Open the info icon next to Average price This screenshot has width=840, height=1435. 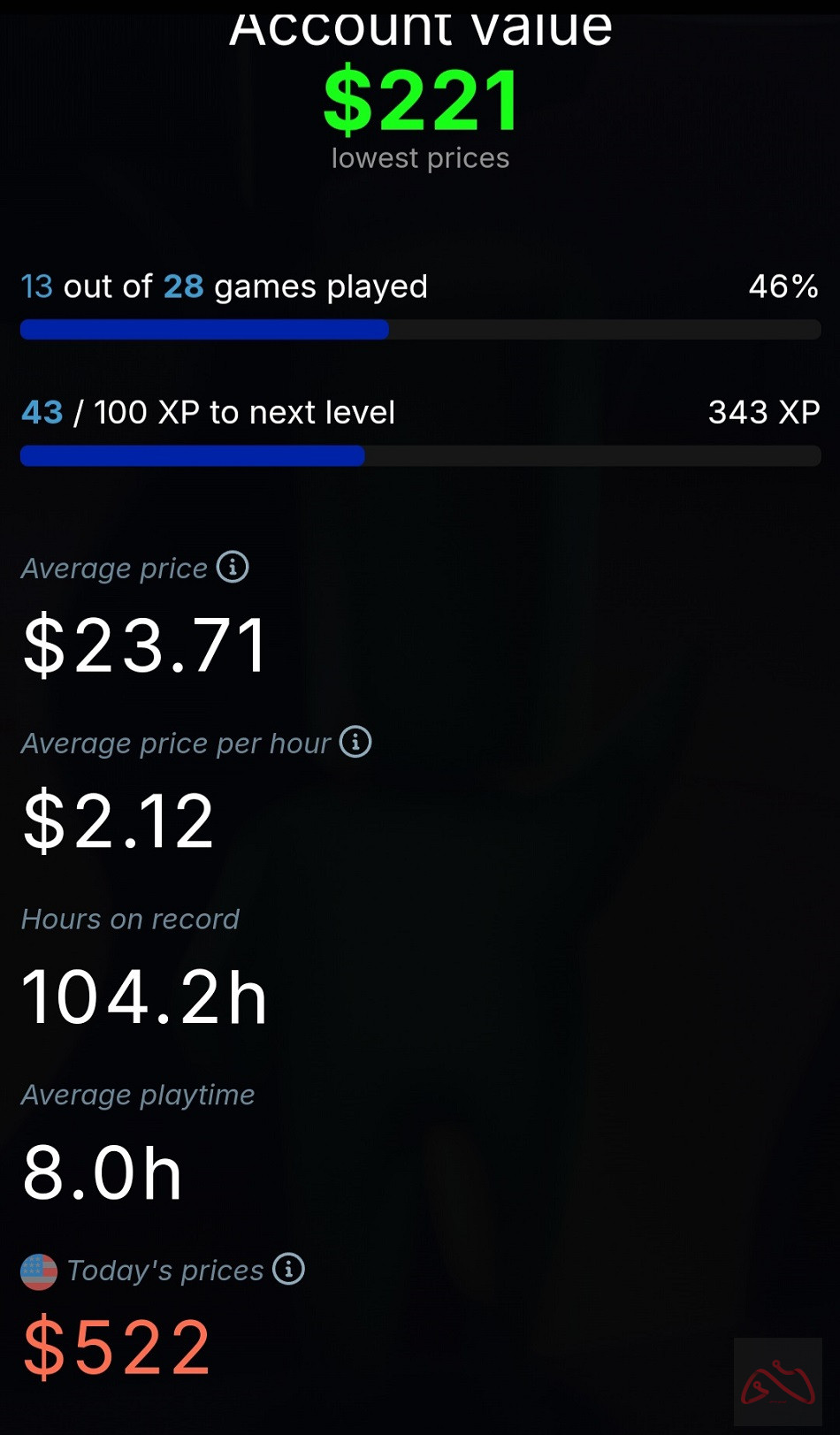(233, 567)
